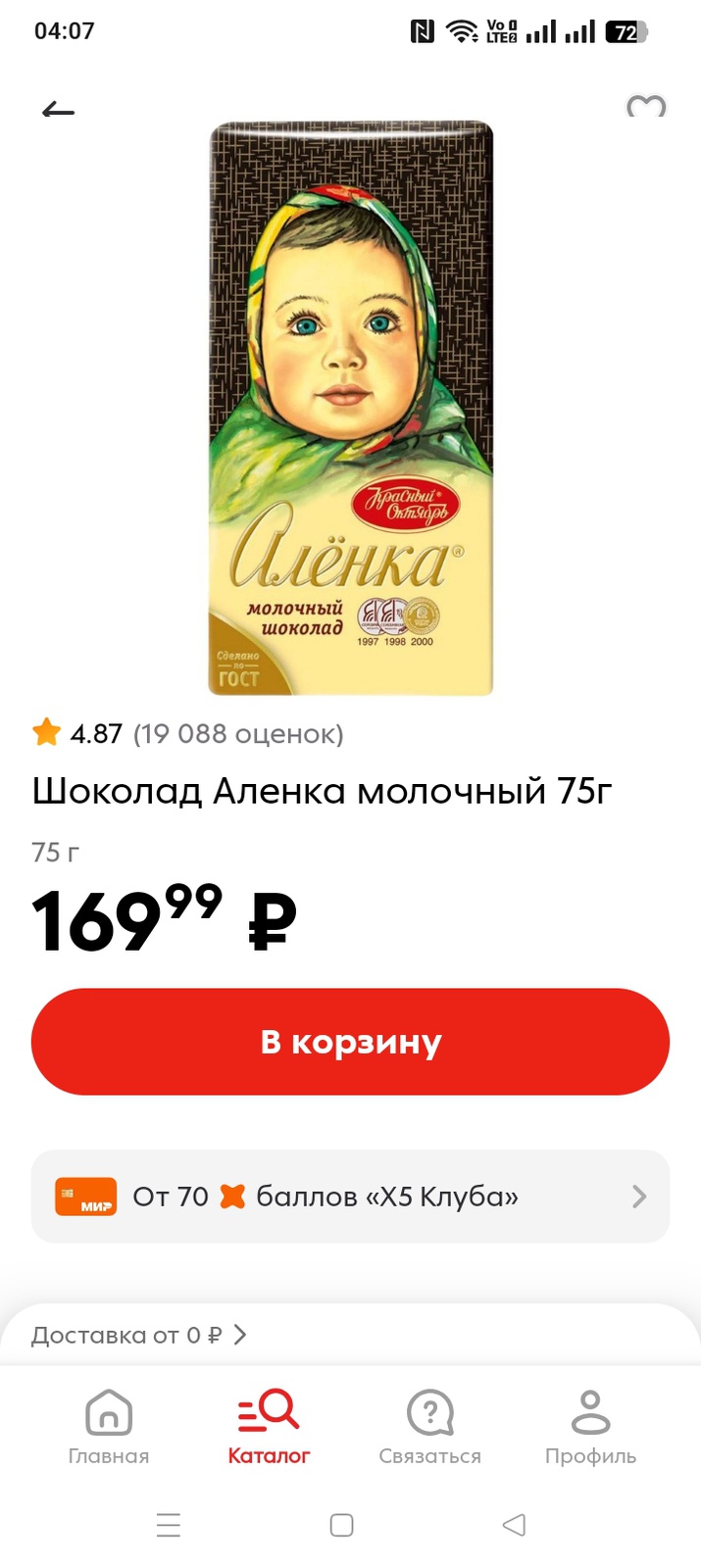Add Аленка chocolate to favorites

(x=645, y=108)
